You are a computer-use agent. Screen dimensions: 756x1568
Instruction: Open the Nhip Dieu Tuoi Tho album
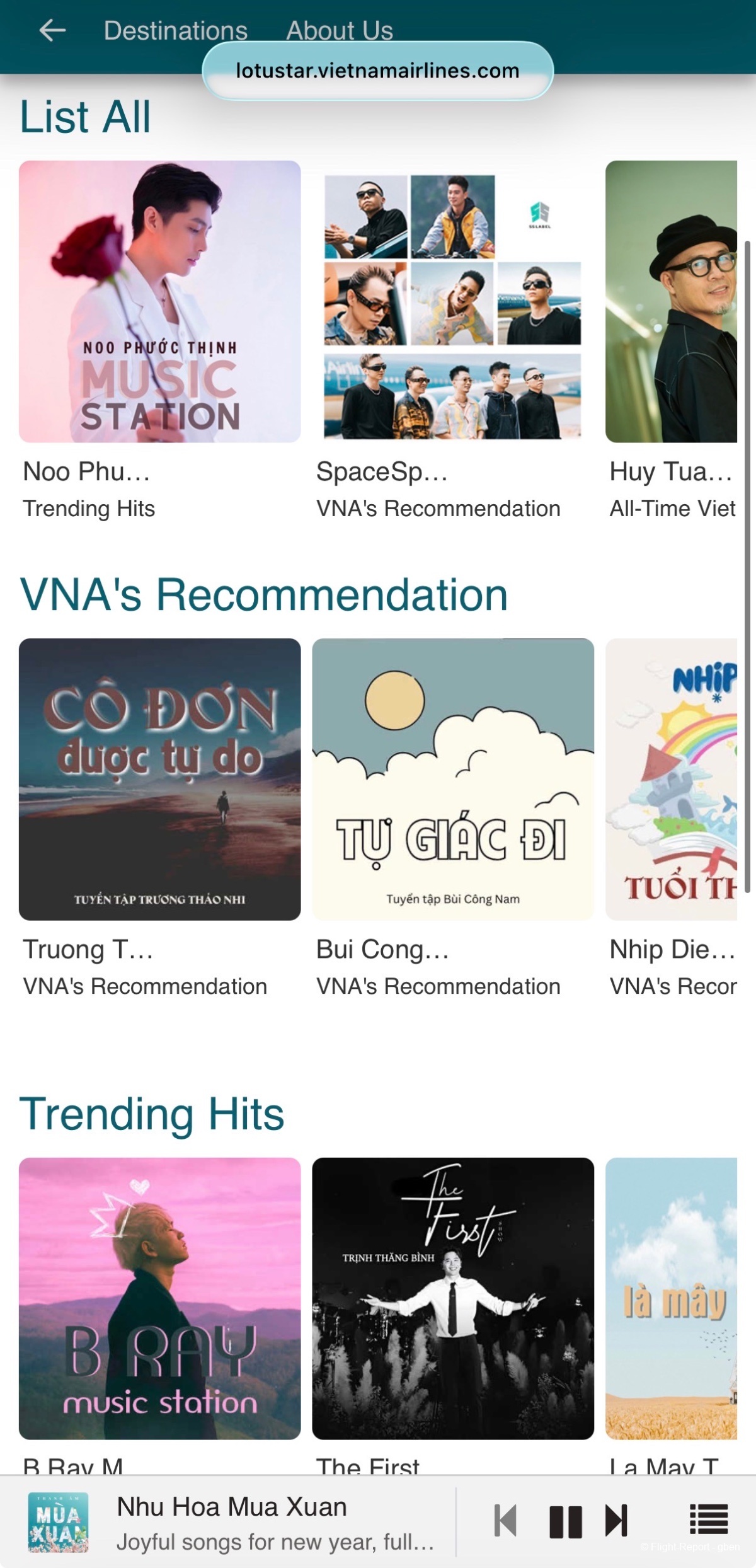tap(672, 779)
